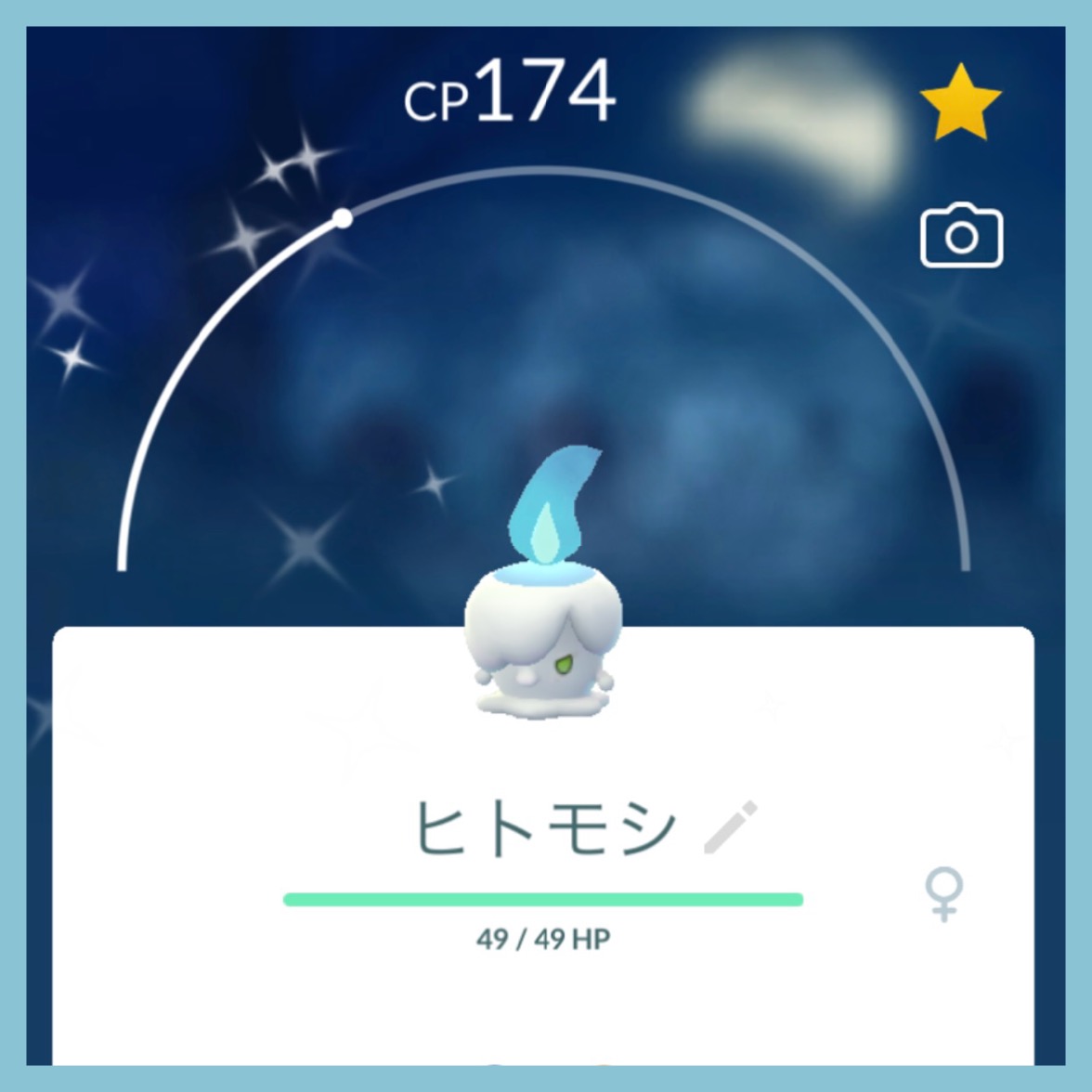Edit ヒトモシ nickname with the pencil
The width and height of the screenshot is (1092, 1092).
(x=731, y=825)
